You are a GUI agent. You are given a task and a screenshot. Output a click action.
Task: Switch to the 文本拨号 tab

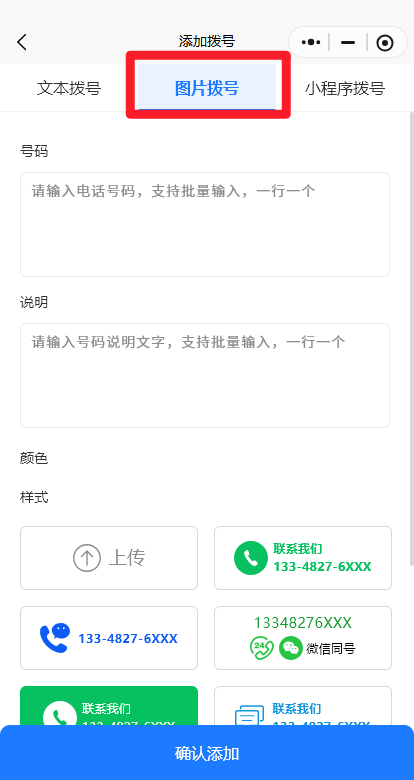click(69, 89)
